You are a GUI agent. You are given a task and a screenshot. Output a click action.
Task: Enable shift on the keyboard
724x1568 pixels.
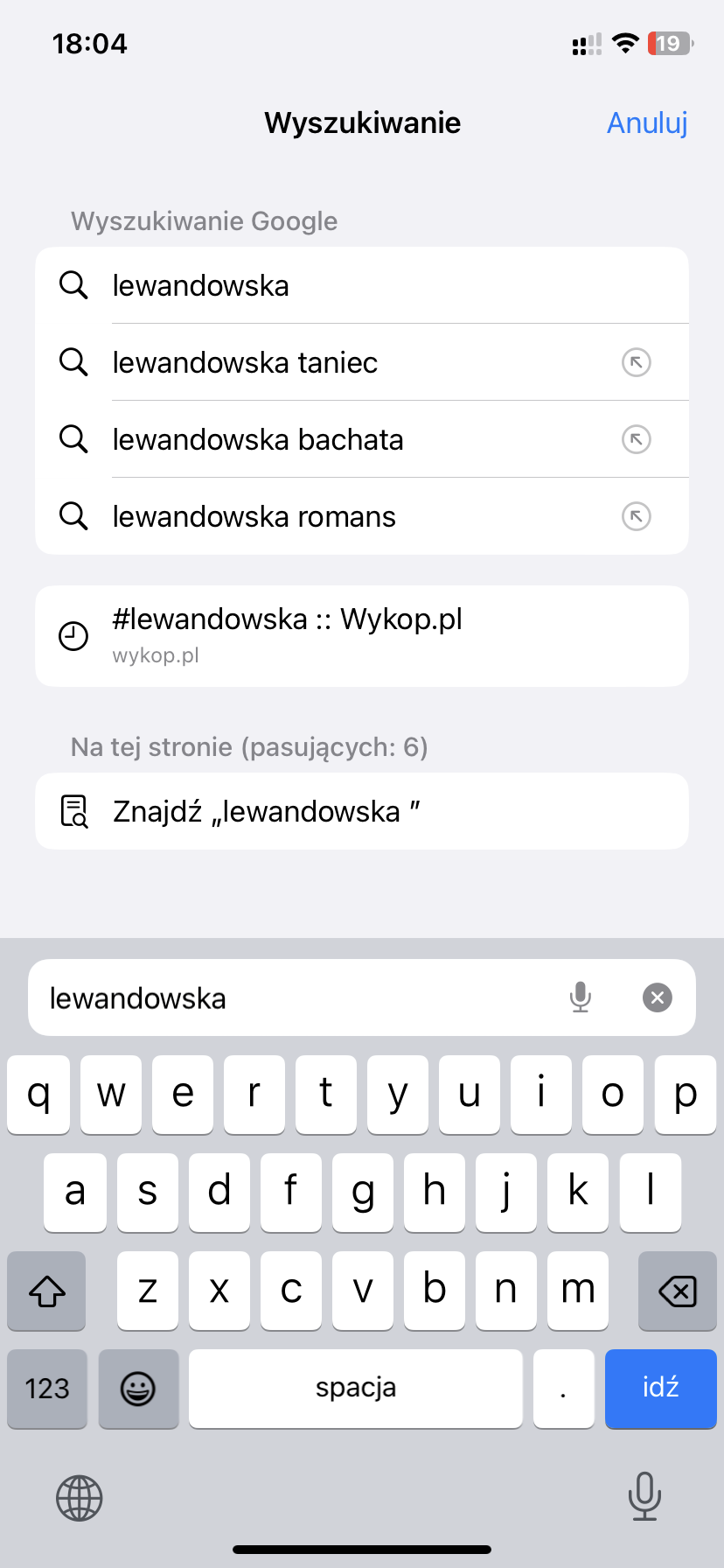(47, 1291)
